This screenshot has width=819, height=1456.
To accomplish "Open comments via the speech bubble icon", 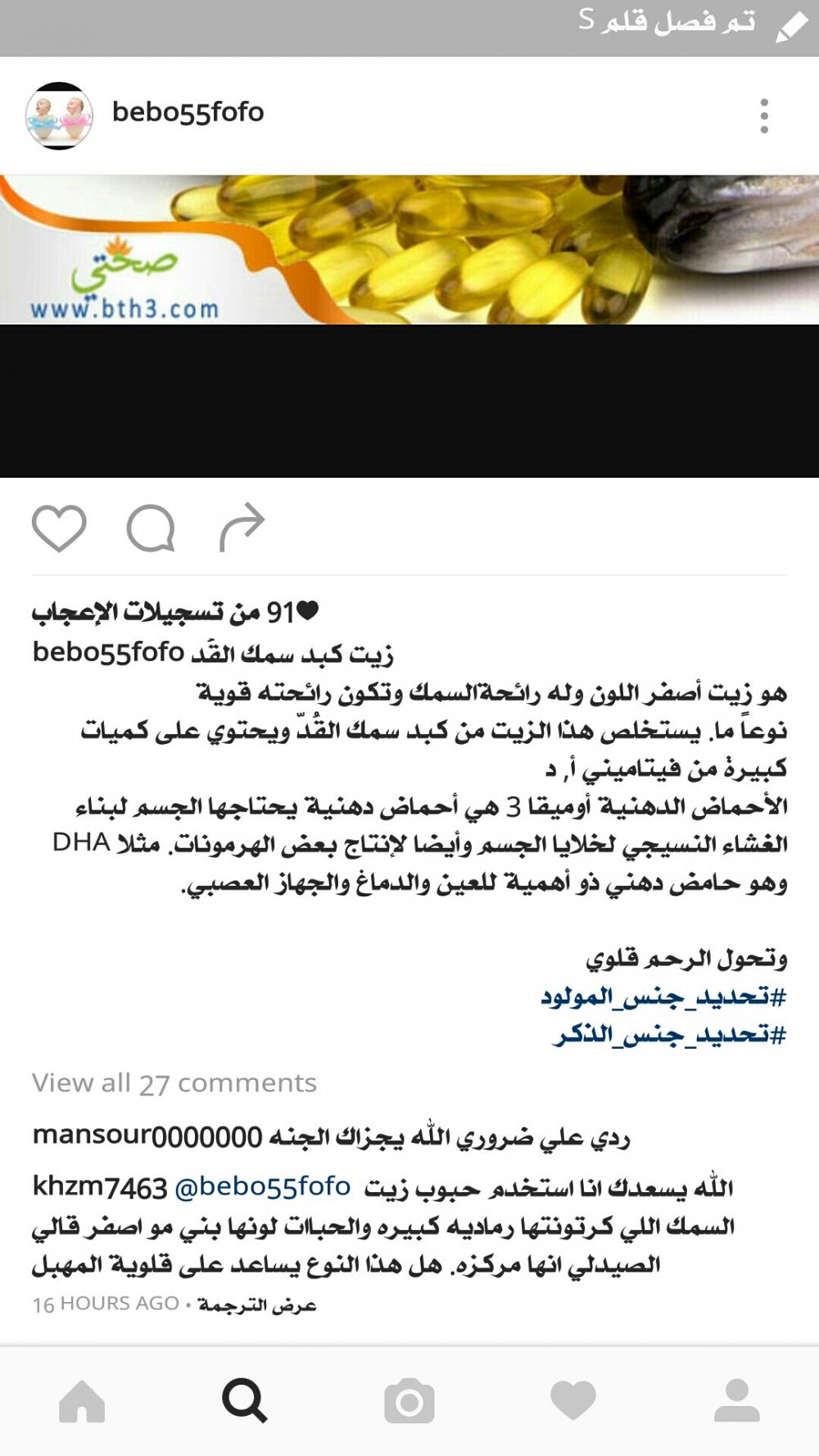I will click(x=151, y=528).
